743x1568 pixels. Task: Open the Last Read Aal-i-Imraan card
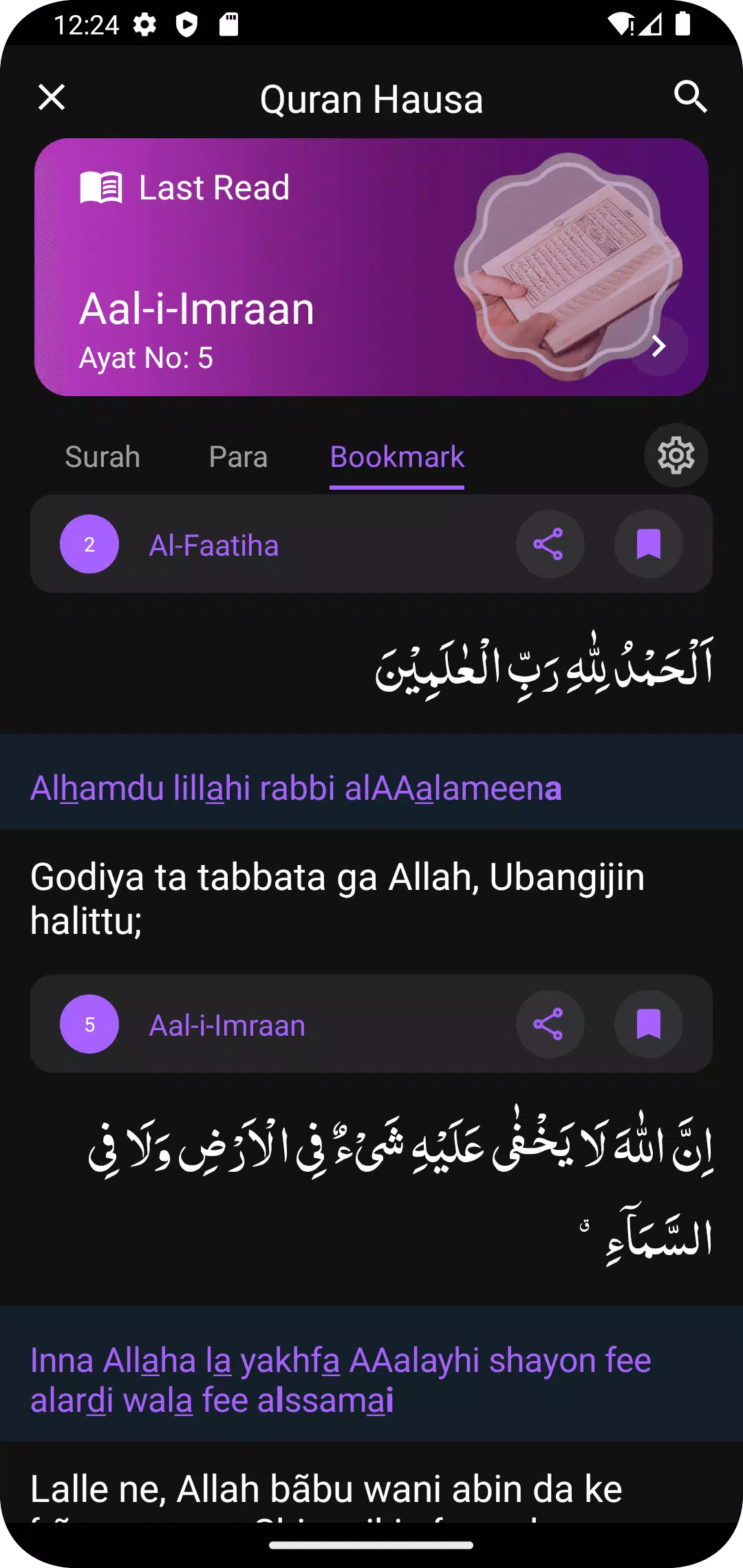(x=371, y=267)
